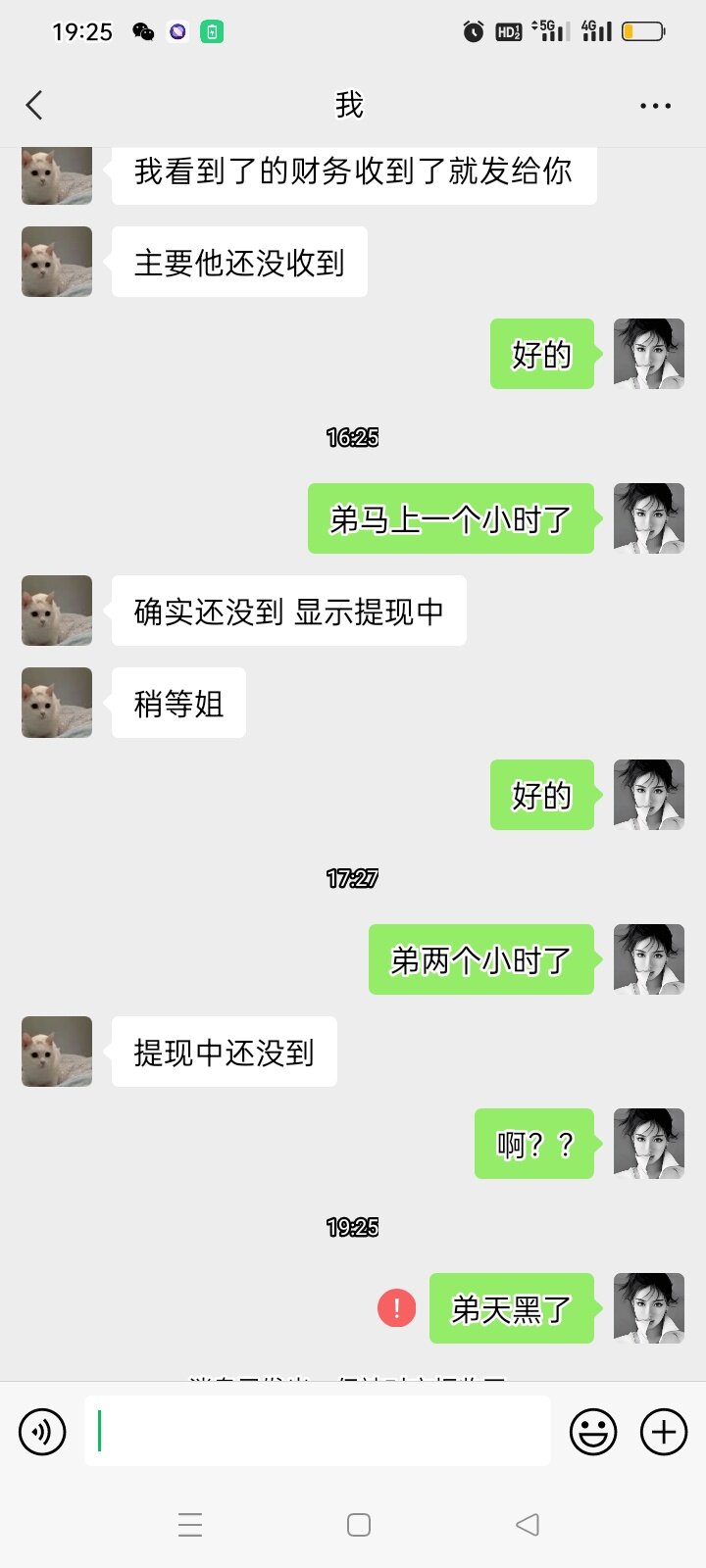
Task: Open the three-dot chat info menu
Action: tap(655, 106)
